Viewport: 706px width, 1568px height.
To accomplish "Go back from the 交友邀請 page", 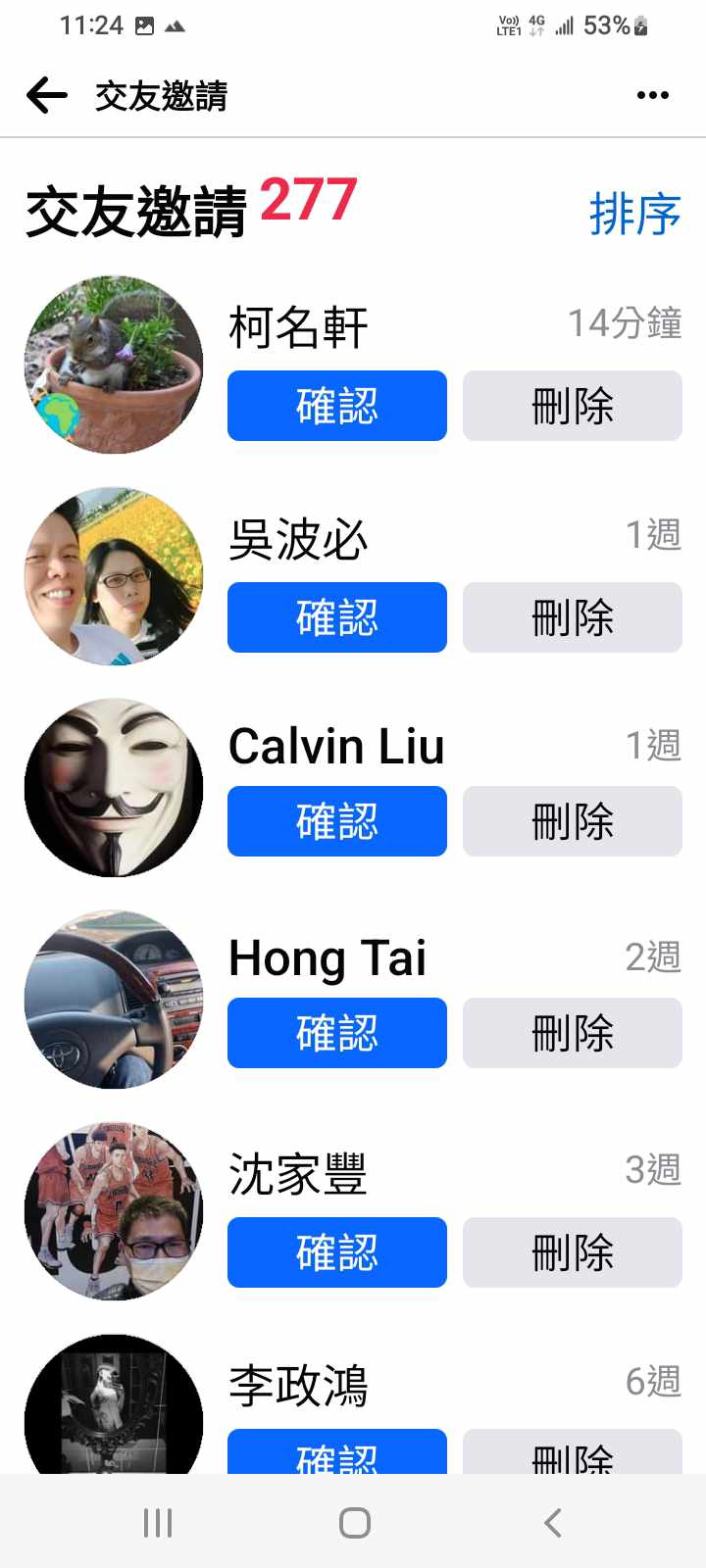I will pos(47,95).
